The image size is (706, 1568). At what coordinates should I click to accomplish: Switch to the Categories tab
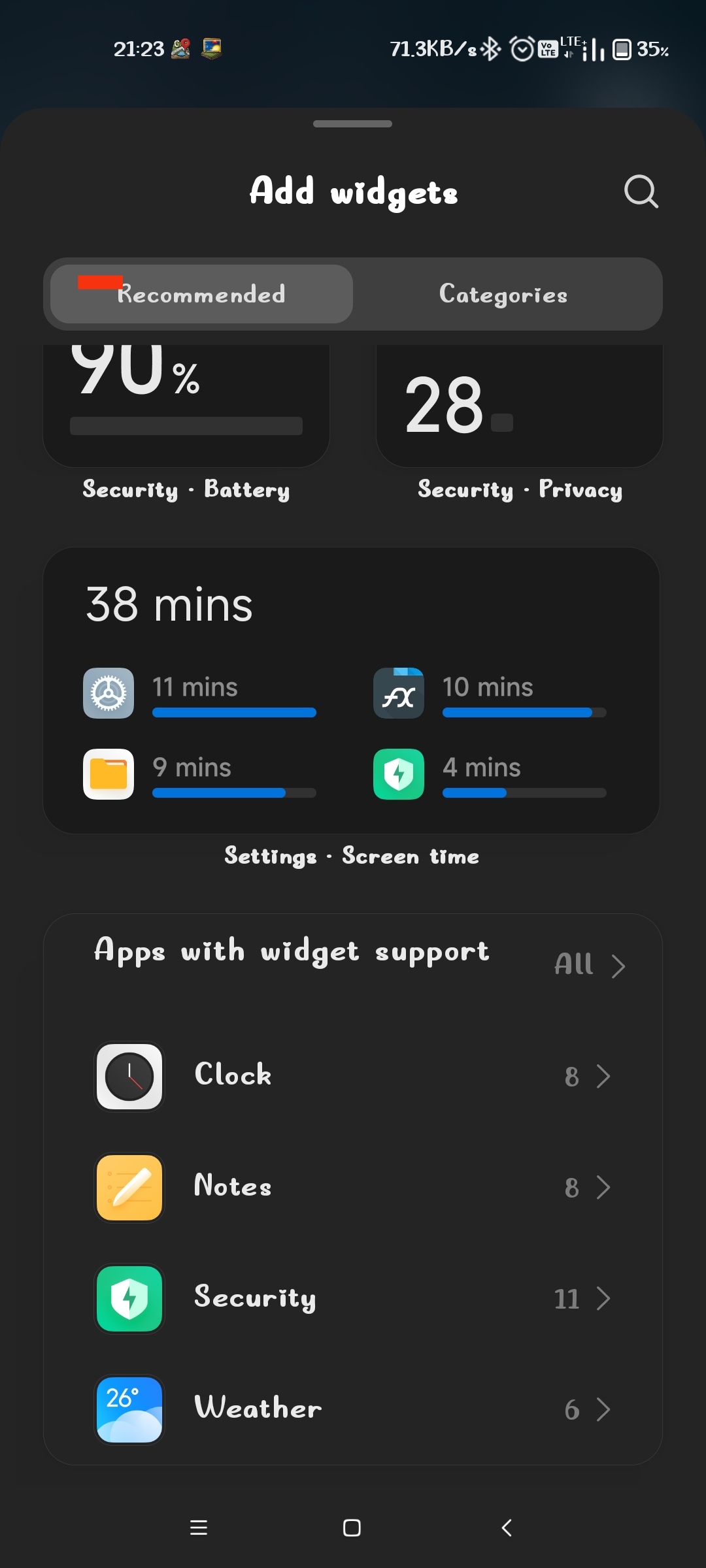click(x=503, y=294)
